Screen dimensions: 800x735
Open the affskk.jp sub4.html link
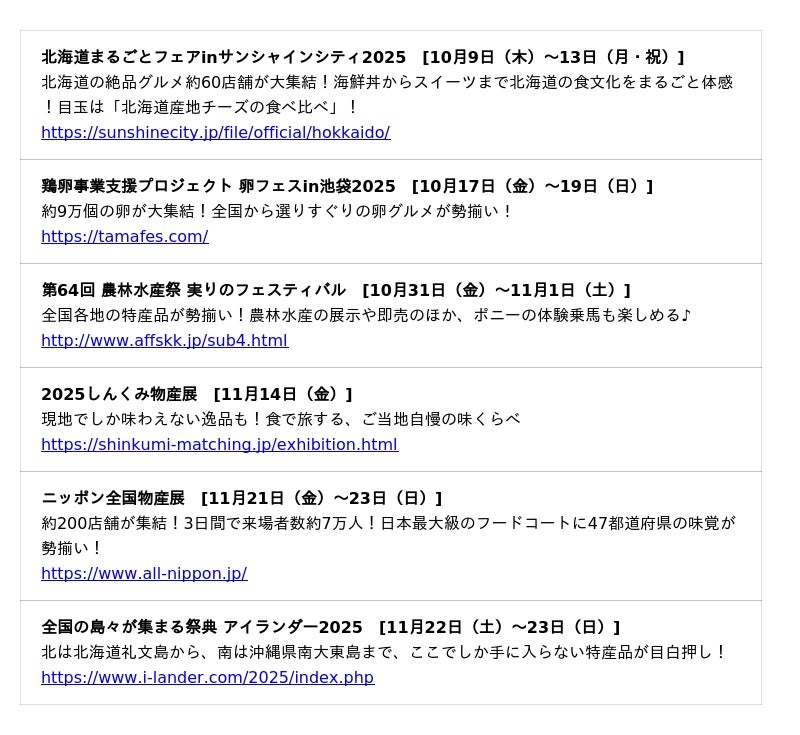(164, 341)
